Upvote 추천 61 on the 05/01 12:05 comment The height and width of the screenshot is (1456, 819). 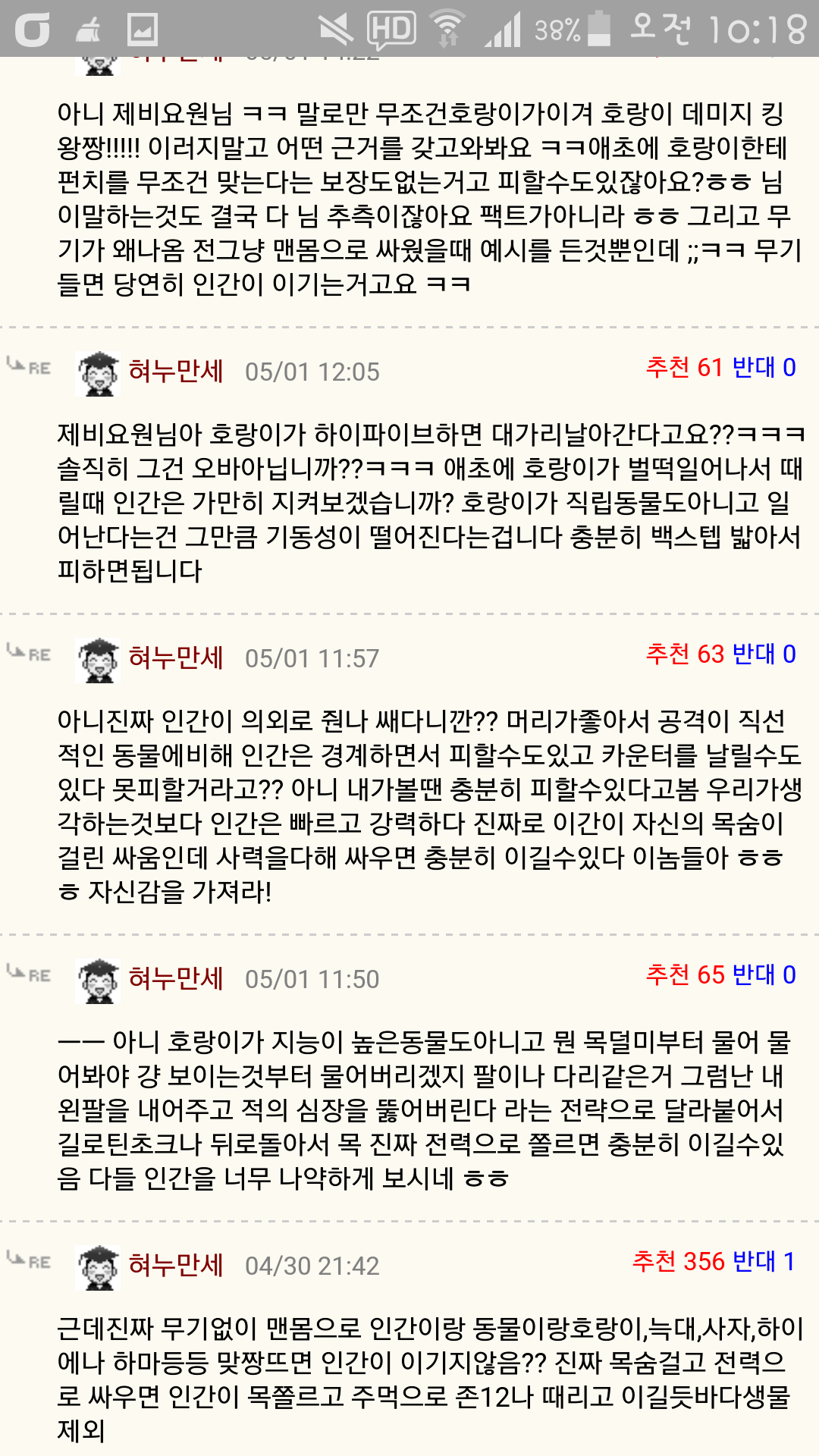tap(684, 368)
